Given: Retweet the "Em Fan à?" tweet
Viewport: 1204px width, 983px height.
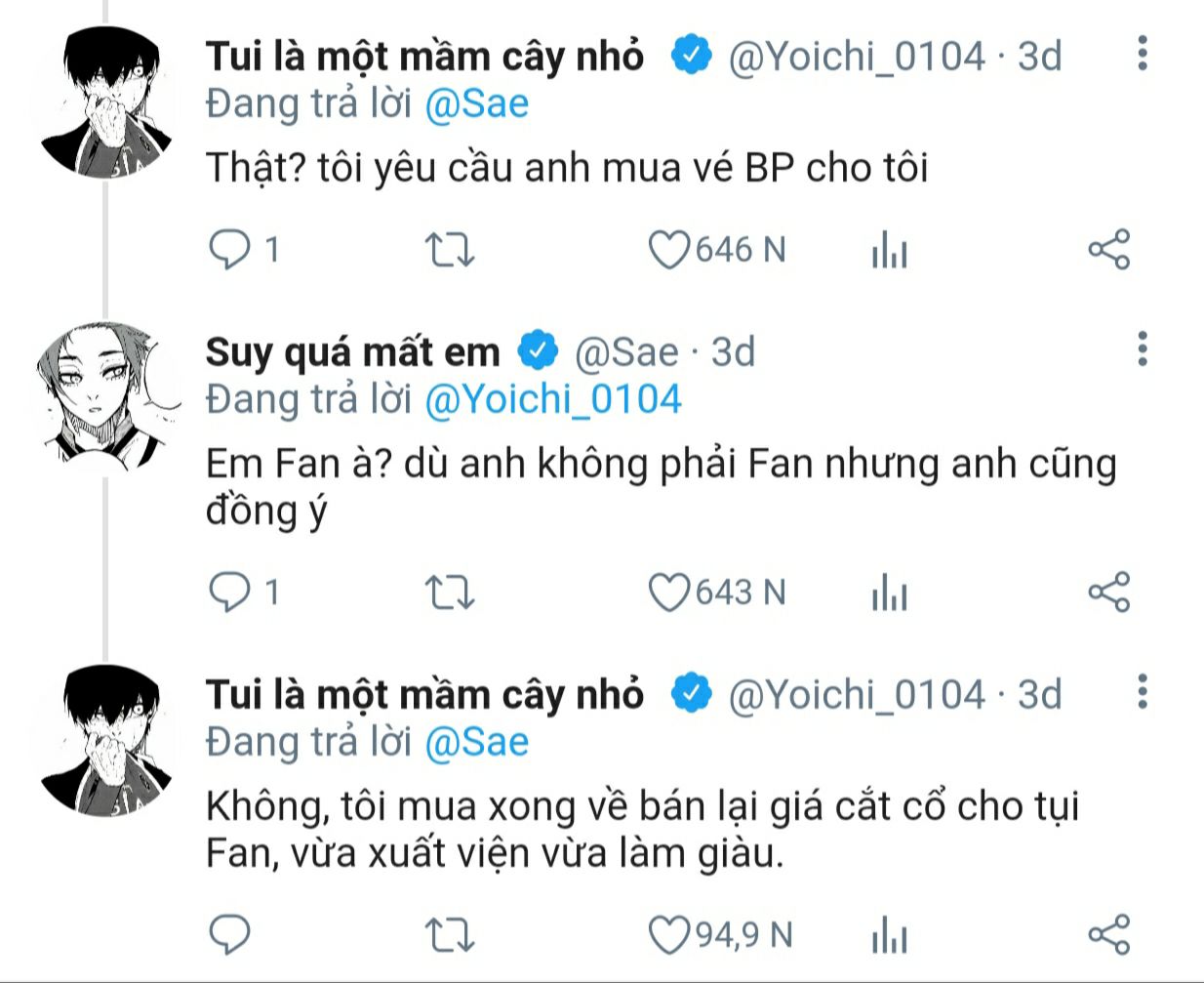Looking at the screenshot, I should tap(450, 592).
